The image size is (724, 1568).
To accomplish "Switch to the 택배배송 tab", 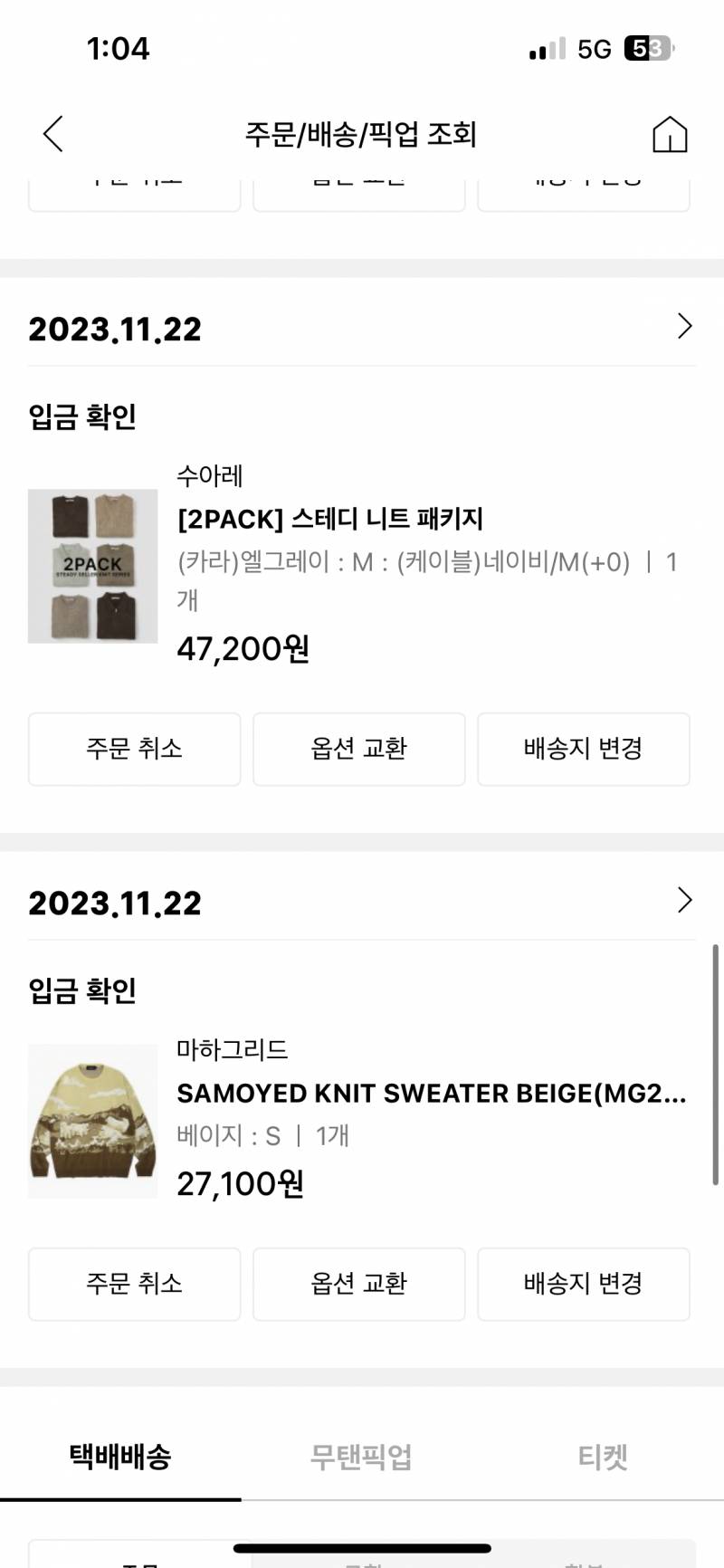I will pos(120,1457).
